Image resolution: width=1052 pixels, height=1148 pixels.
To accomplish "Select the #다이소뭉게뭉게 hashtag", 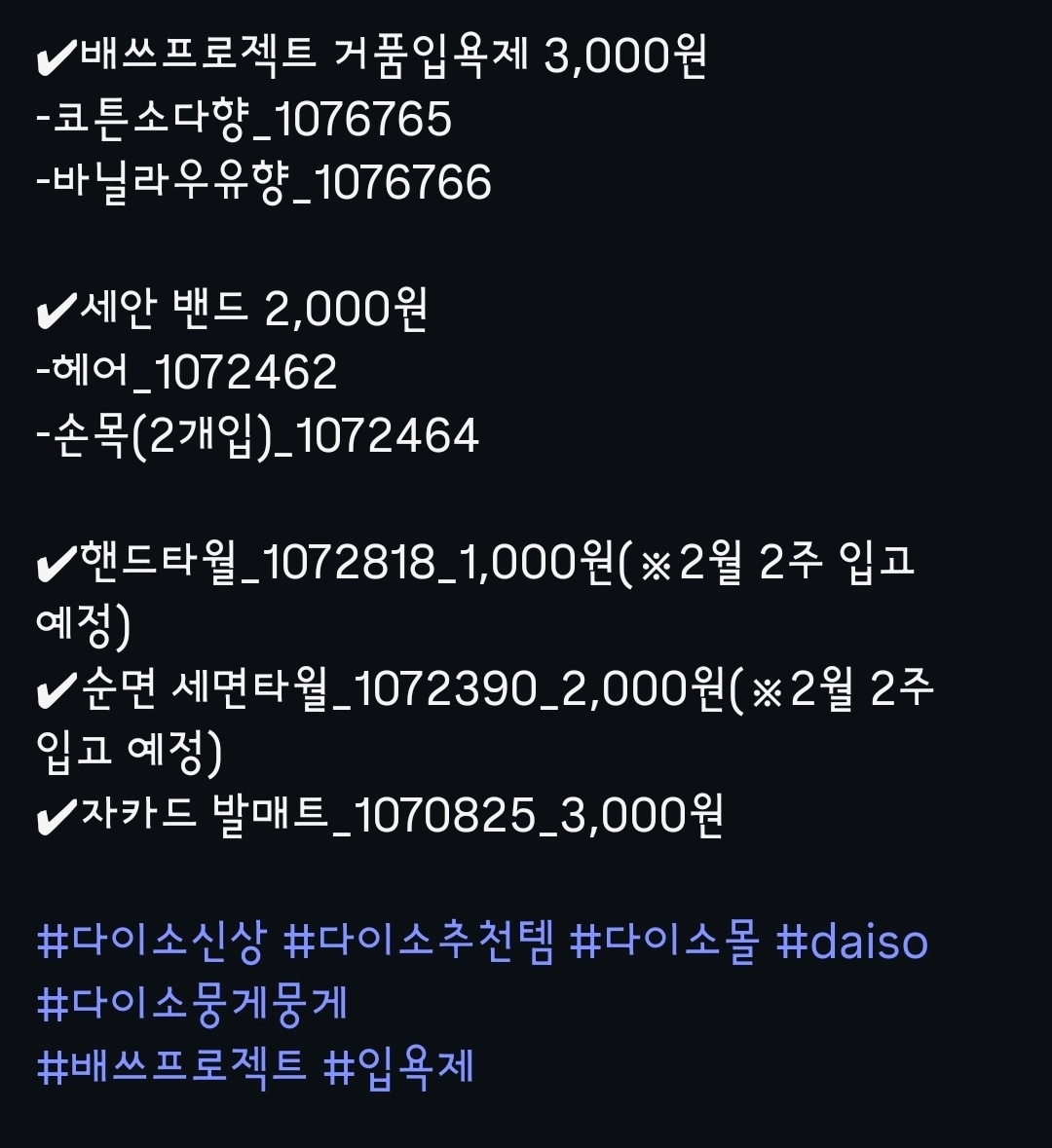I will point(192,1004).
